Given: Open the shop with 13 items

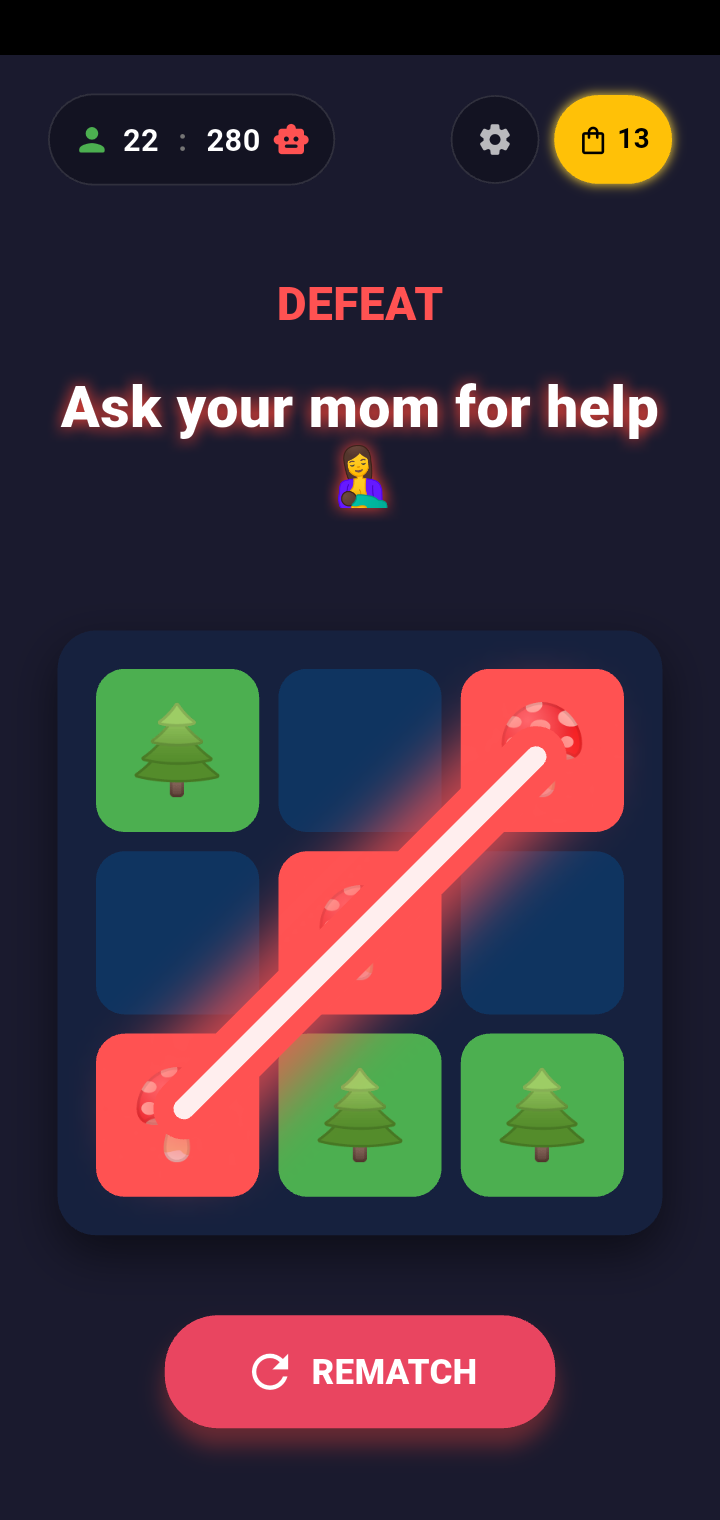Looking at the screenshot, I should [x=613, y=139].
